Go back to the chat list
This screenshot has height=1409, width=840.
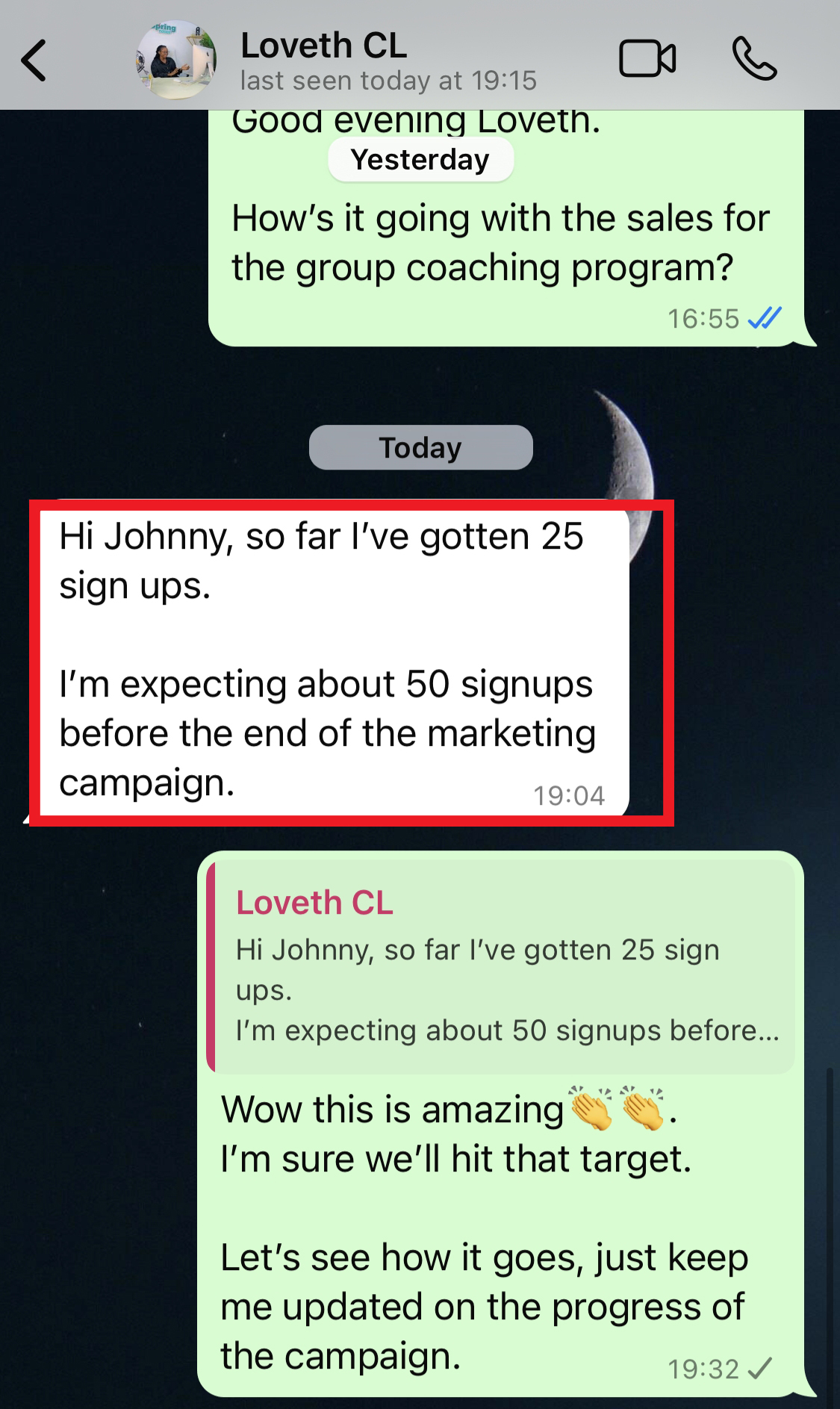click(34, 60)
